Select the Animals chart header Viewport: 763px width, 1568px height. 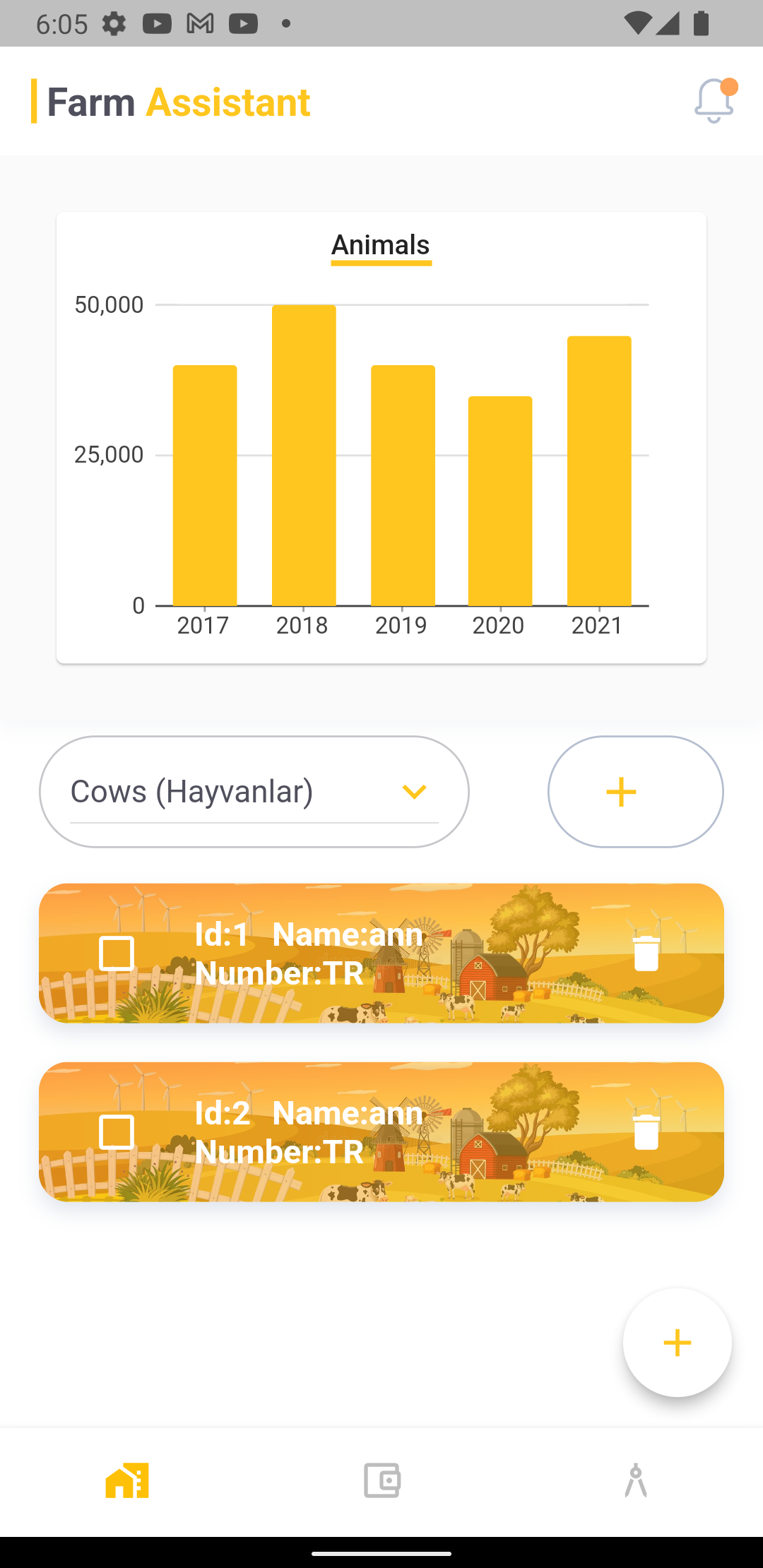tap(381, 245)
